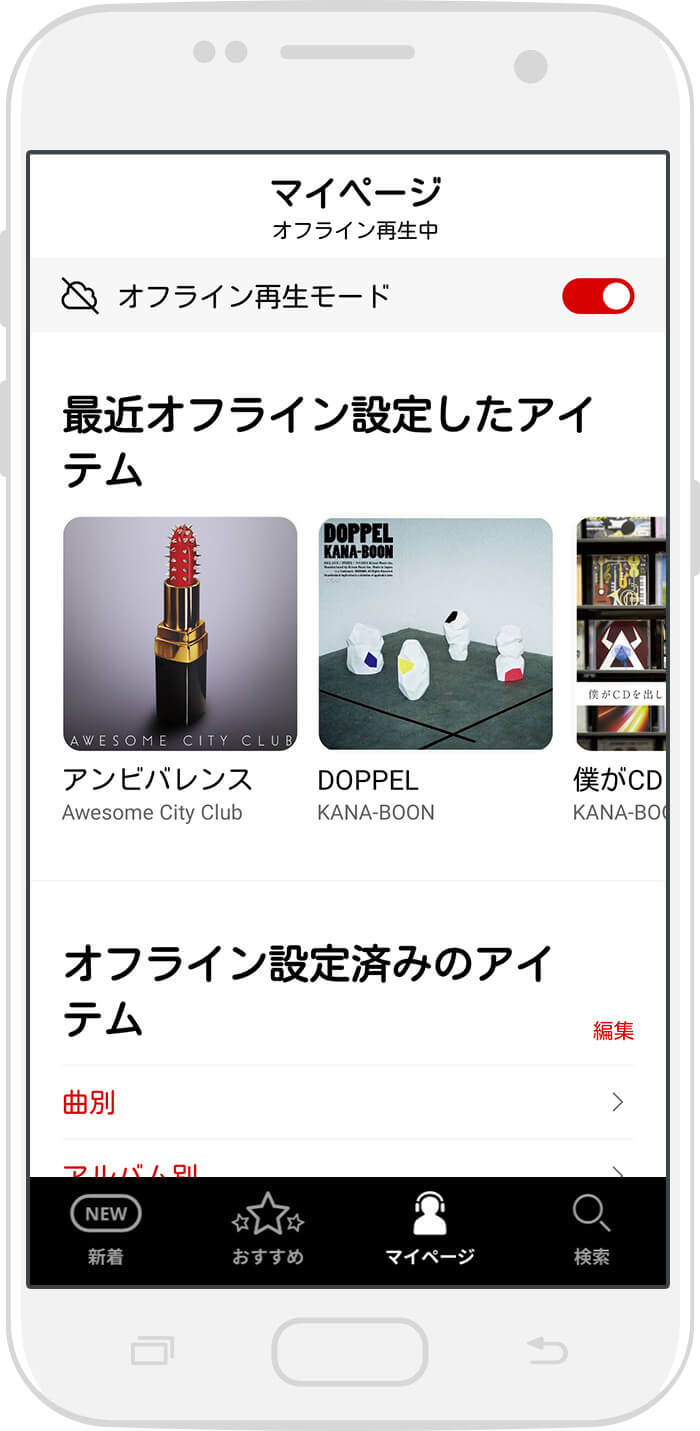This screenshot has width=700, height=1431.
Task: Open the 曲別 row
Action: (348, 1102)
